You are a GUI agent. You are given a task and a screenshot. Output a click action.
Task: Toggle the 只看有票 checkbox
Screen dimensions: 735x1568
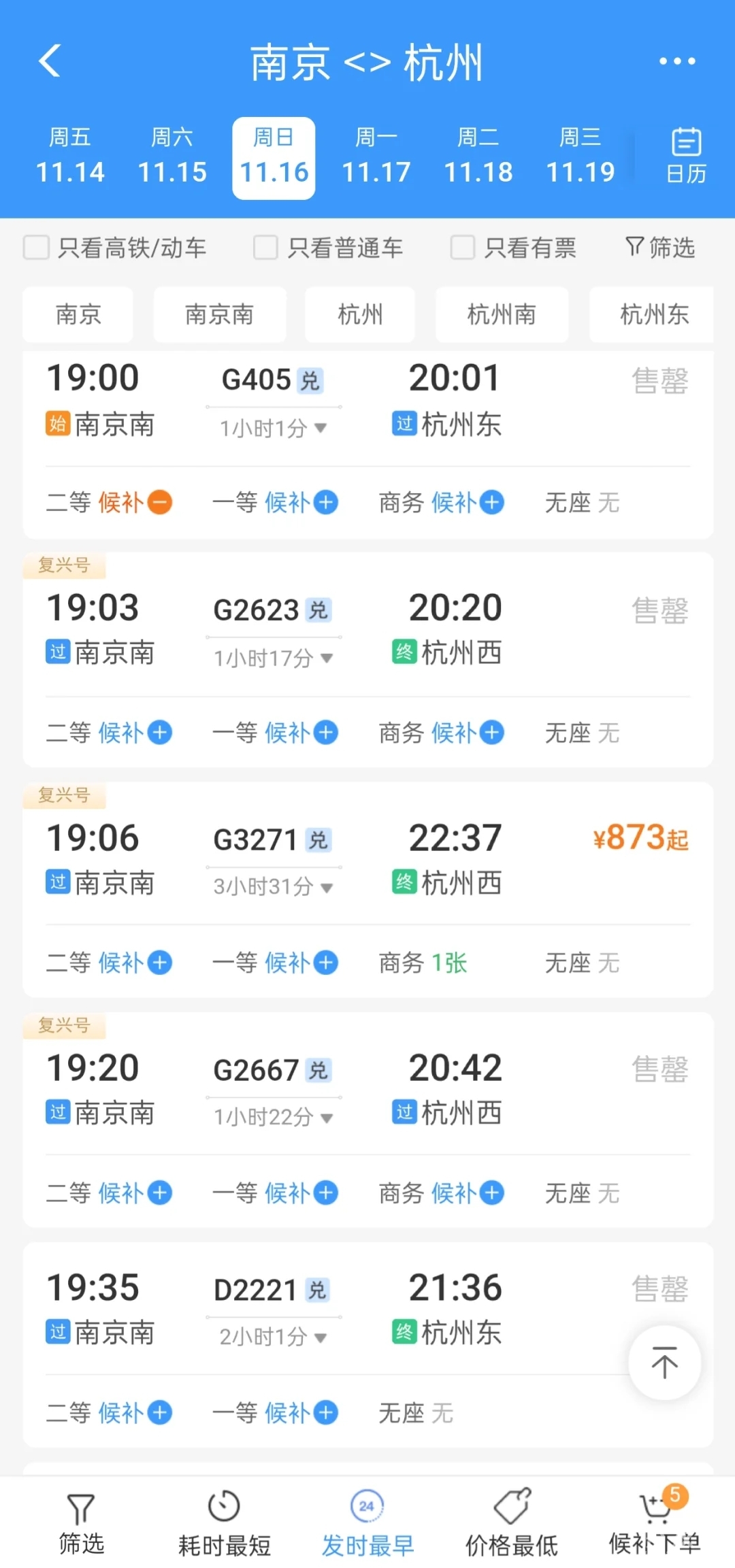(463, 248)
